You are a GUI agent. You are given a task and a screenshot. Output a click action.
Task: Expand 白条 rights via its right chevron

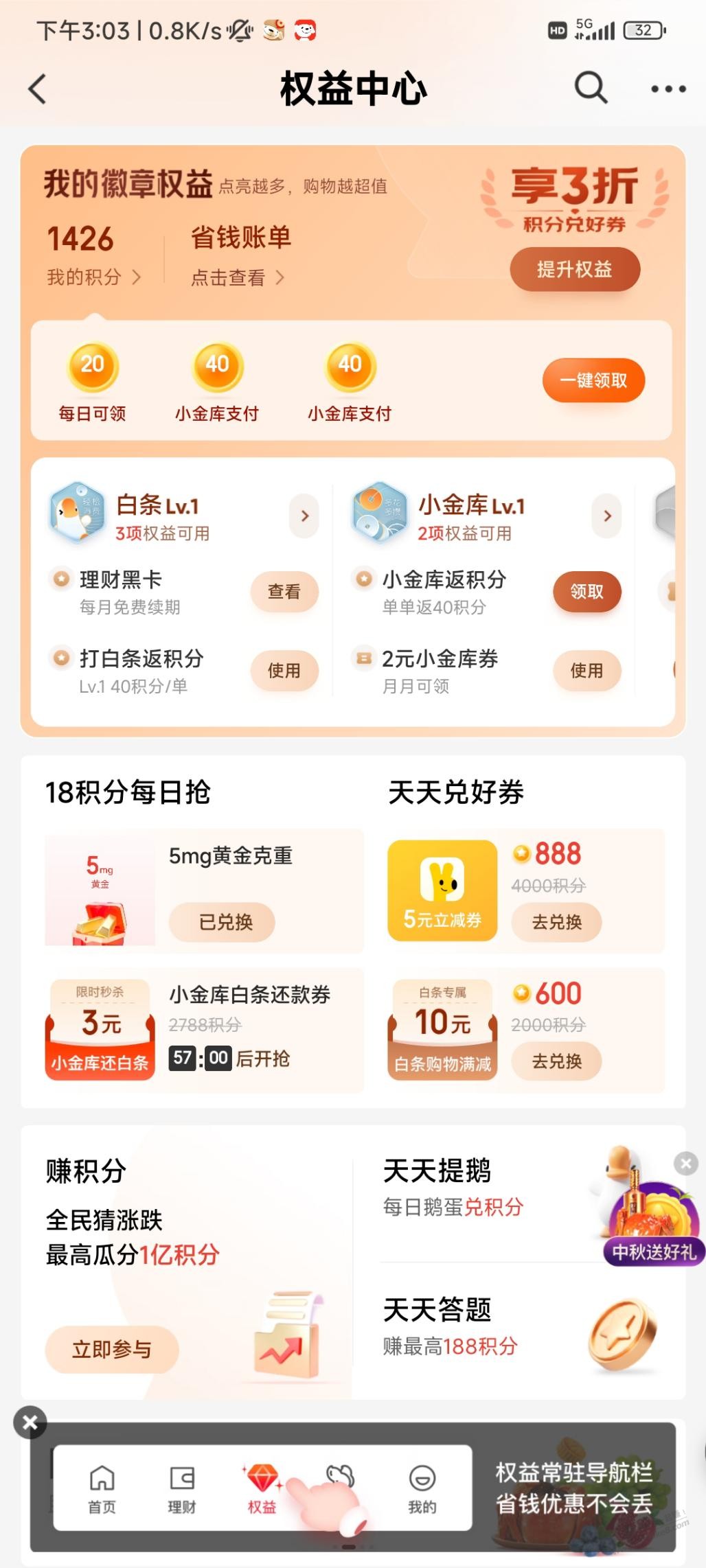[304, 515]
